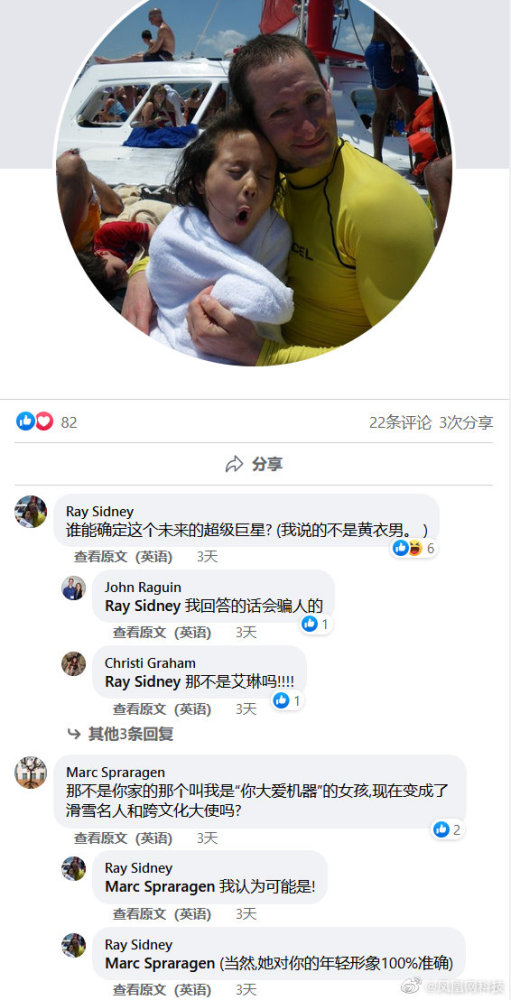The image size is (511, 1000).
Task: Show the original English of Christi Graham's reply
Action: point(162,709)
